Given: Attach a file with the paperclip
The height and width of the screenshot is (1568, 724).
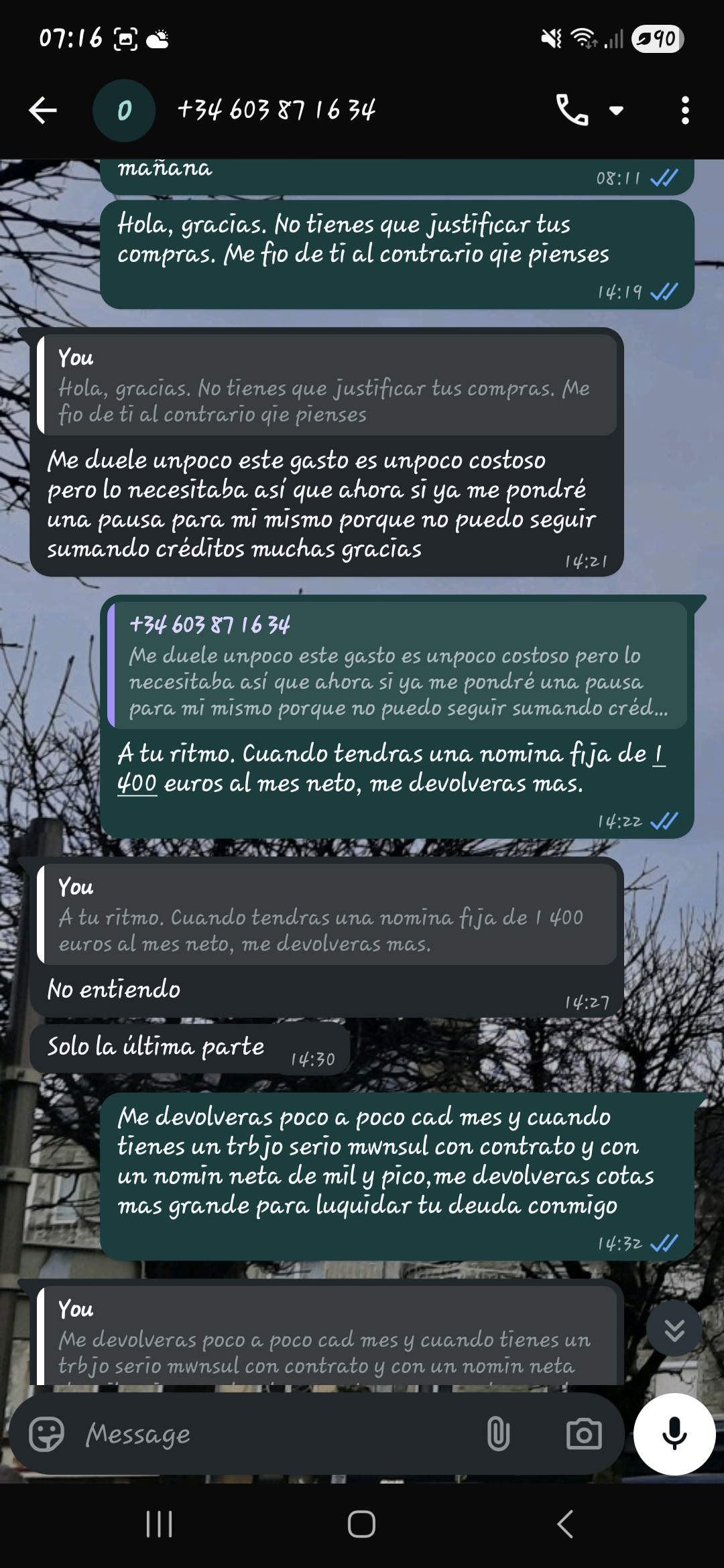Looking at the screenshot, I should [x=498, y=1434].
